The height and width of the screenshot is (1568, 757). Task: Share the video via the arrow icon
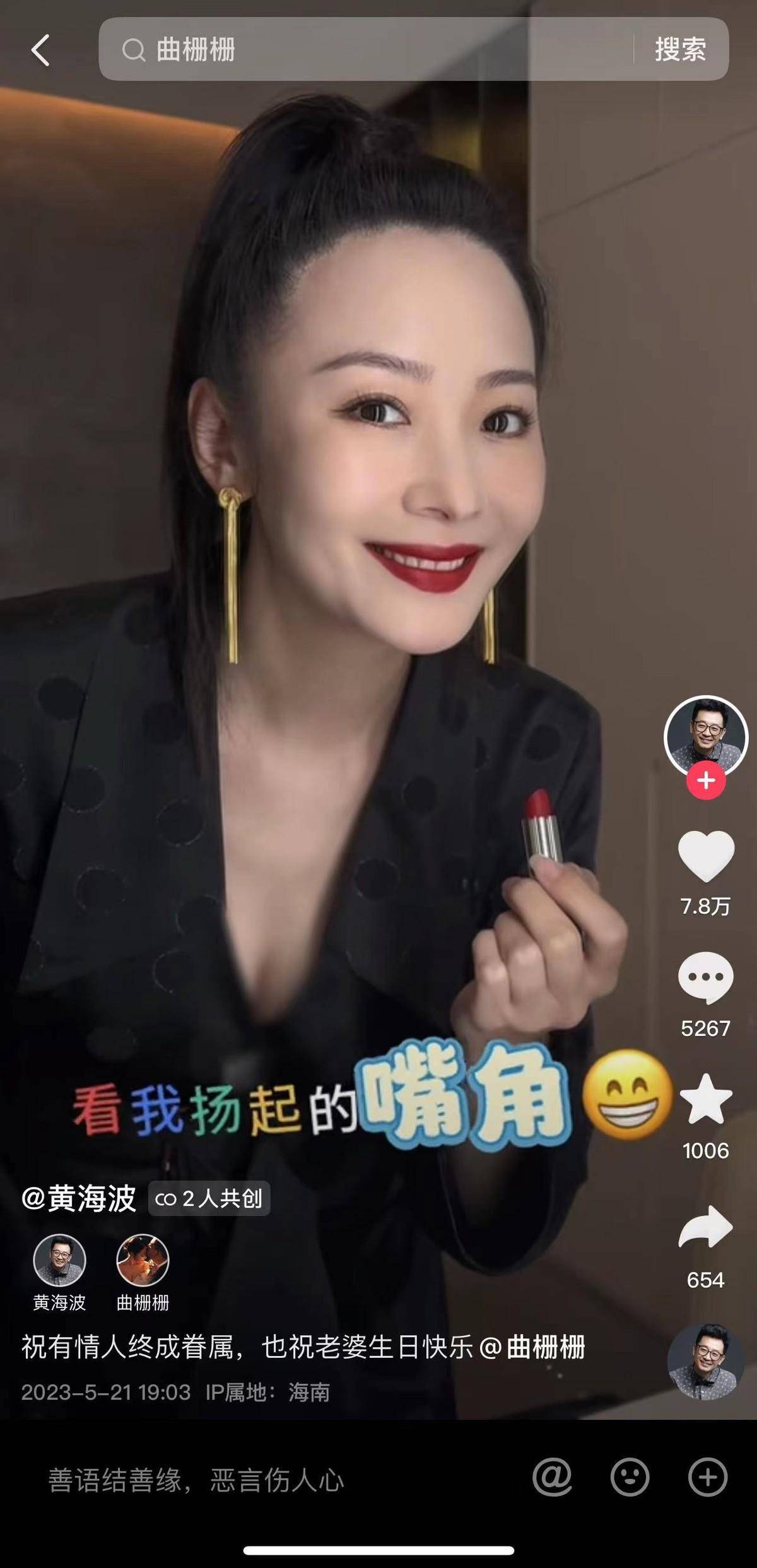[705, 1228]
